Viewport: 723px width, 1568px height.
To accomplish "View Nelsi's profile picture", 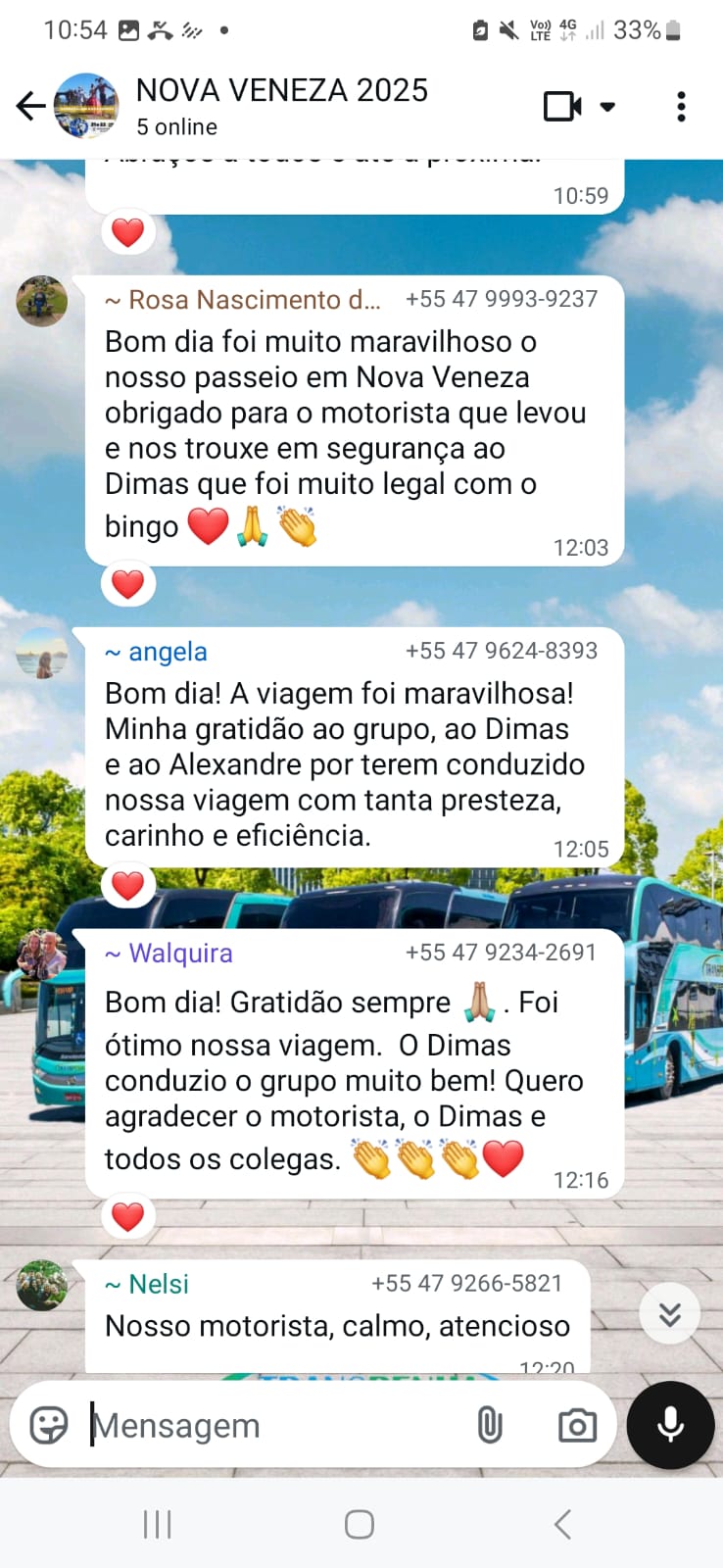I will click(x=41, y=1285).
